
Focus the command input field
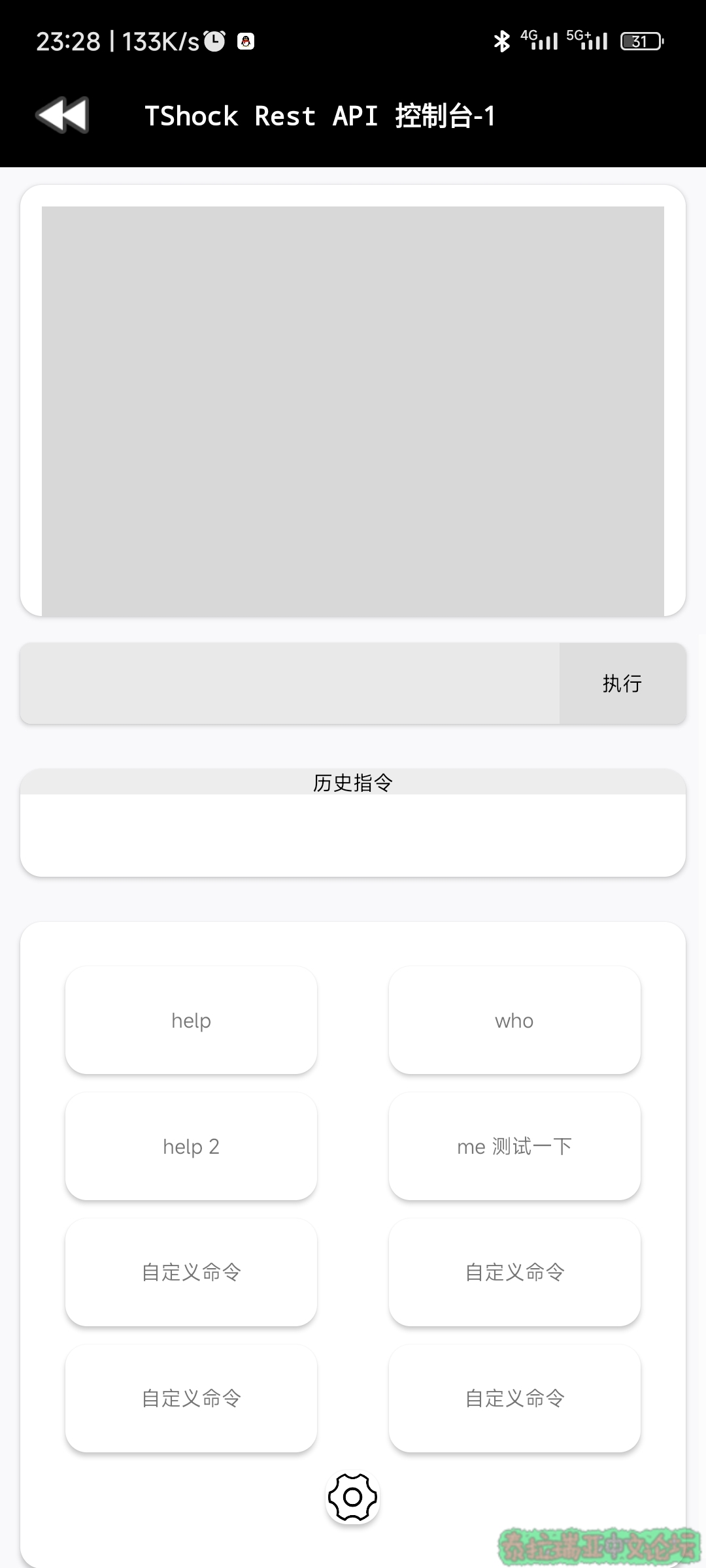[290, 683]
